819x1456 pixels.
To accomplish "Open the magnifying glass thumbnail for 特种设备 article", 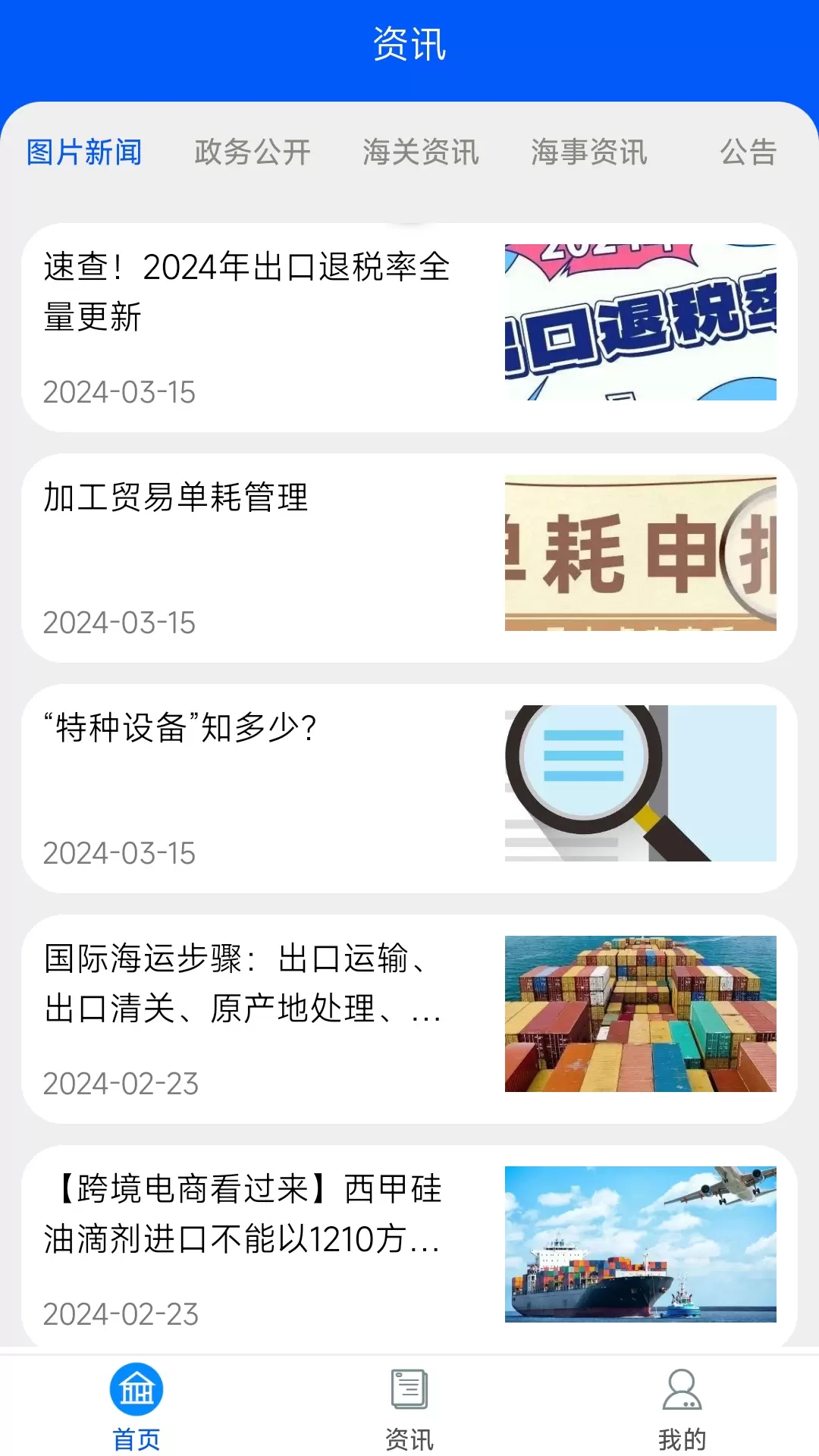I will (641, 783).
